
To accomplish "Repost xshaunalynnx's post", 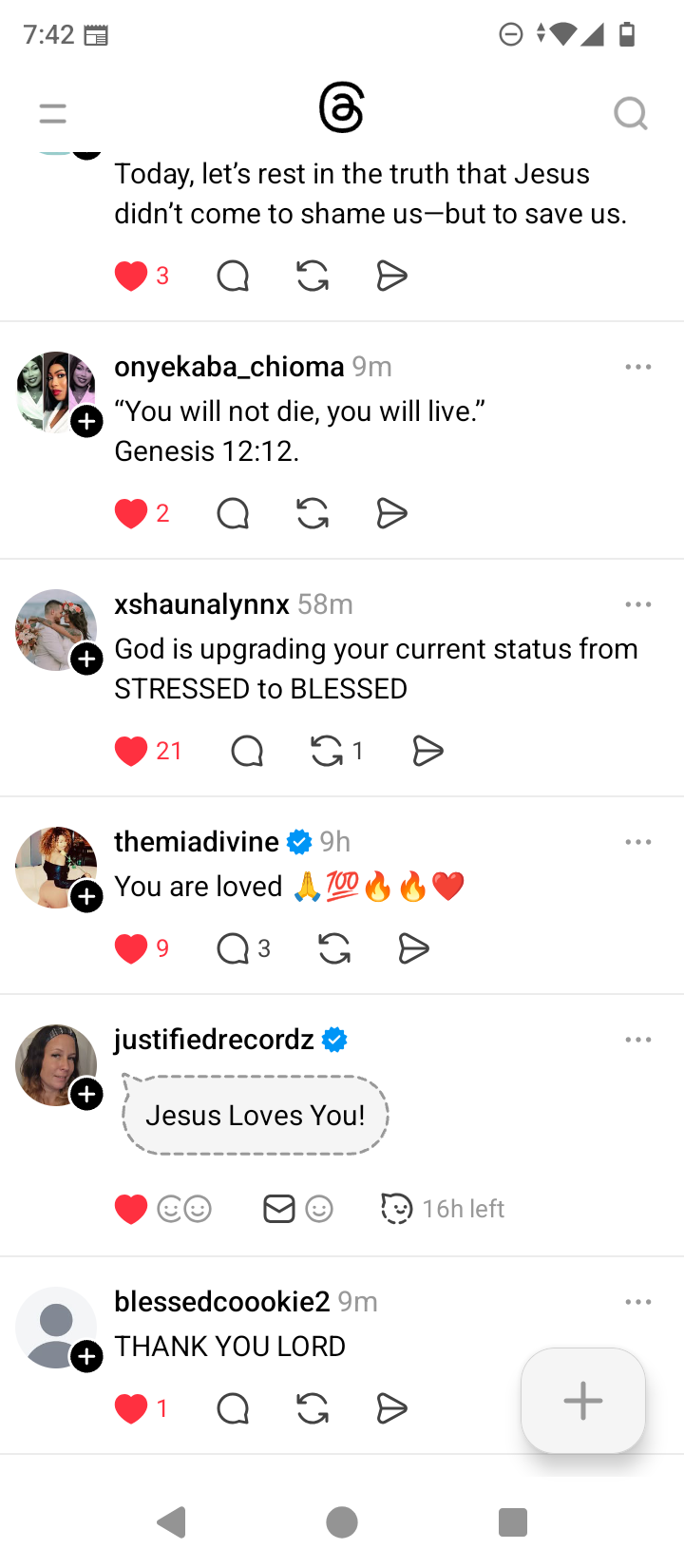I will (x=327, y=751).
